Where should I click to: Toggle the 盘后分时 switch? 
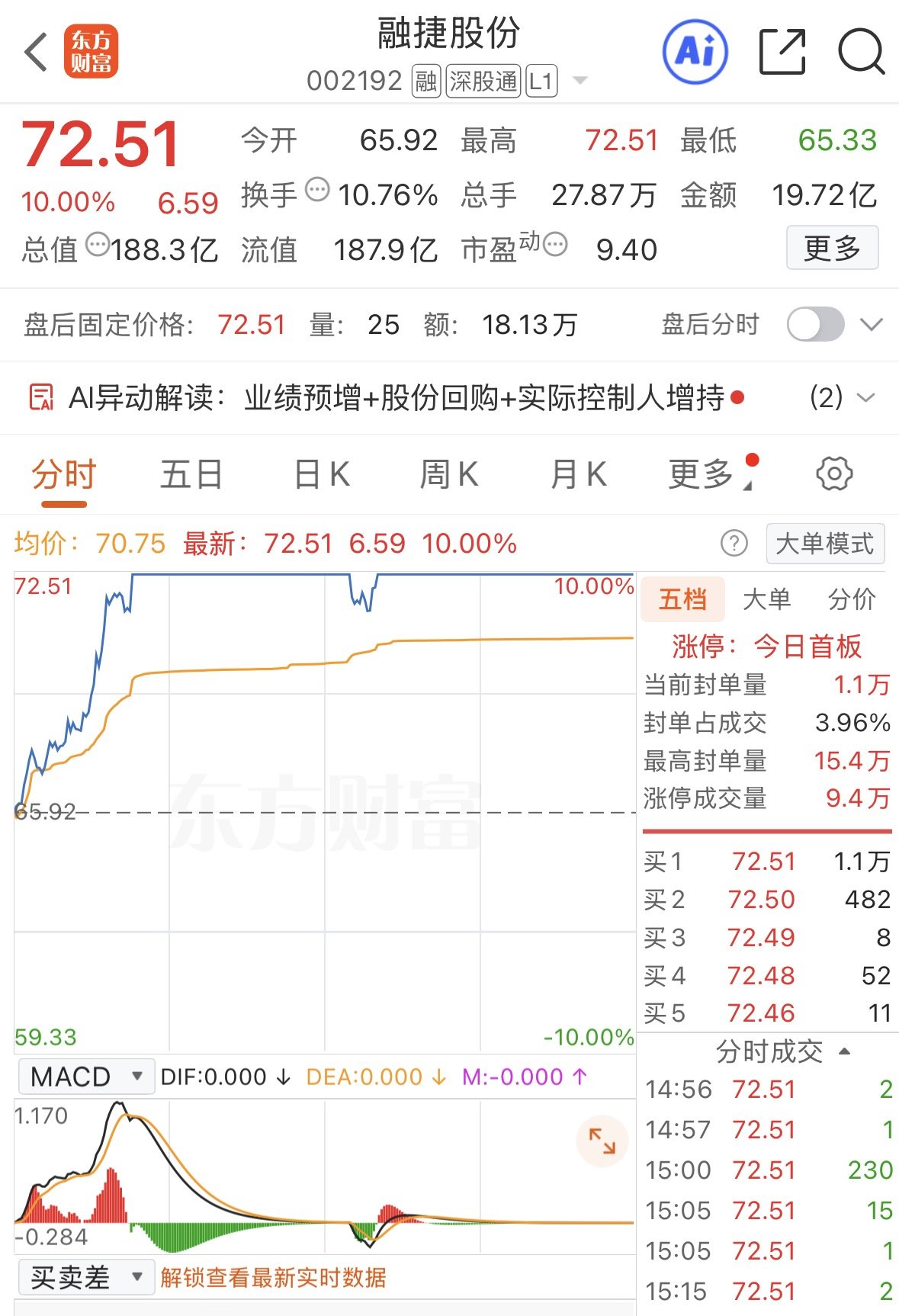[x=816, y=325]
